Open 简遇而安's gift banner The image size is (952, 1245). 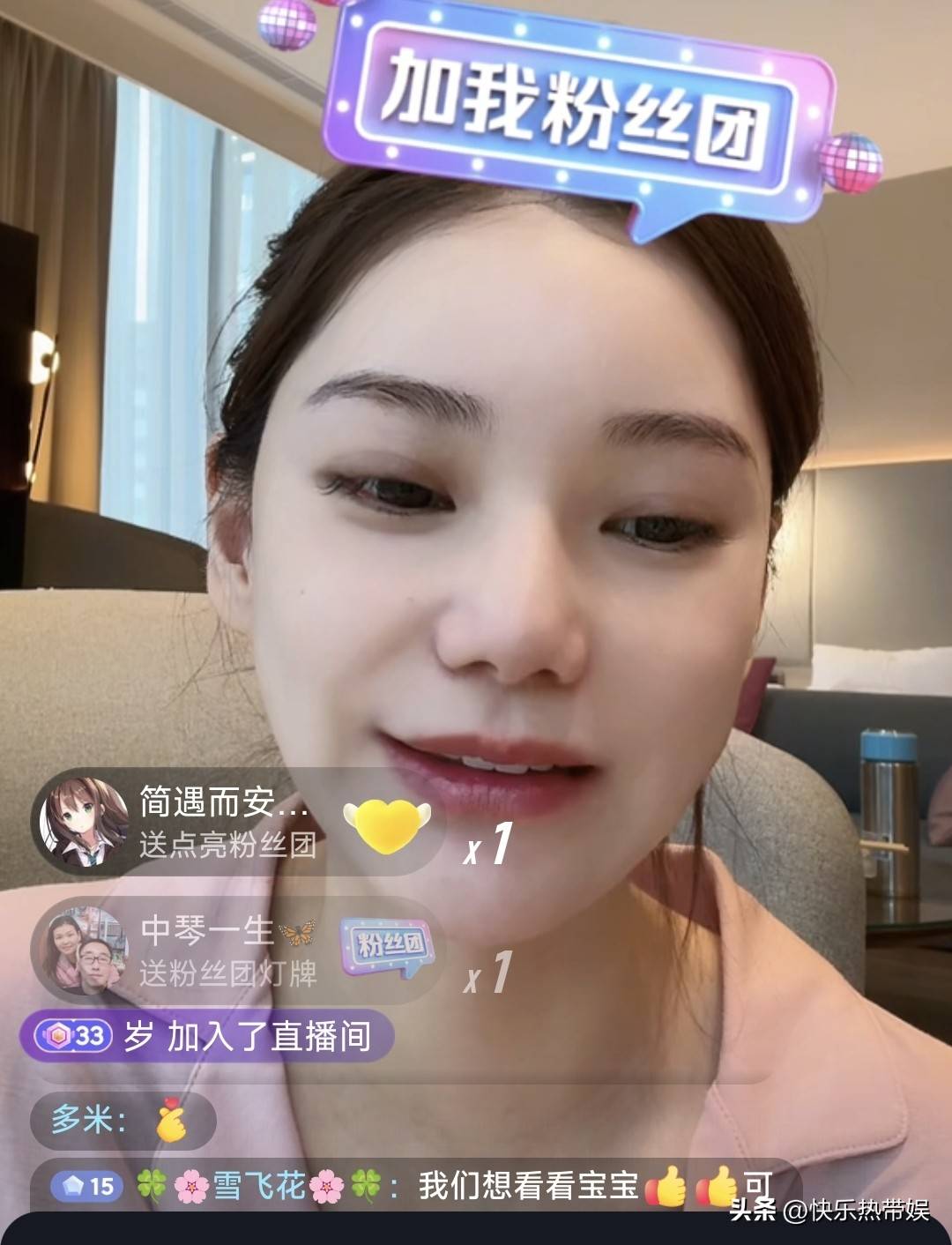tap(238, 824)
